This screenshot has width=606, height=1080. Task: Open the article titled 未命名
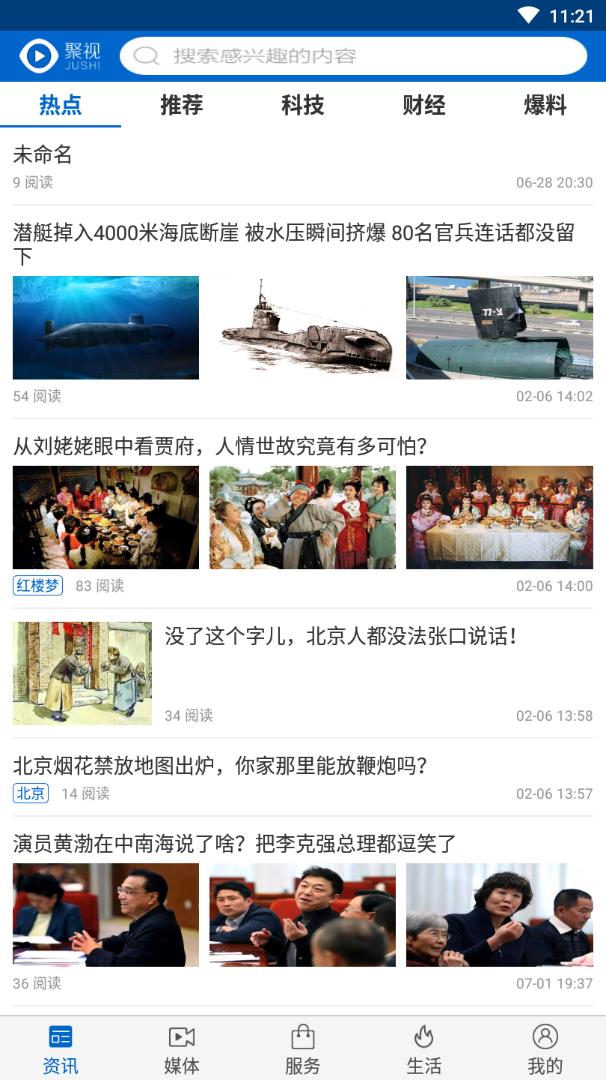[43, 155]
